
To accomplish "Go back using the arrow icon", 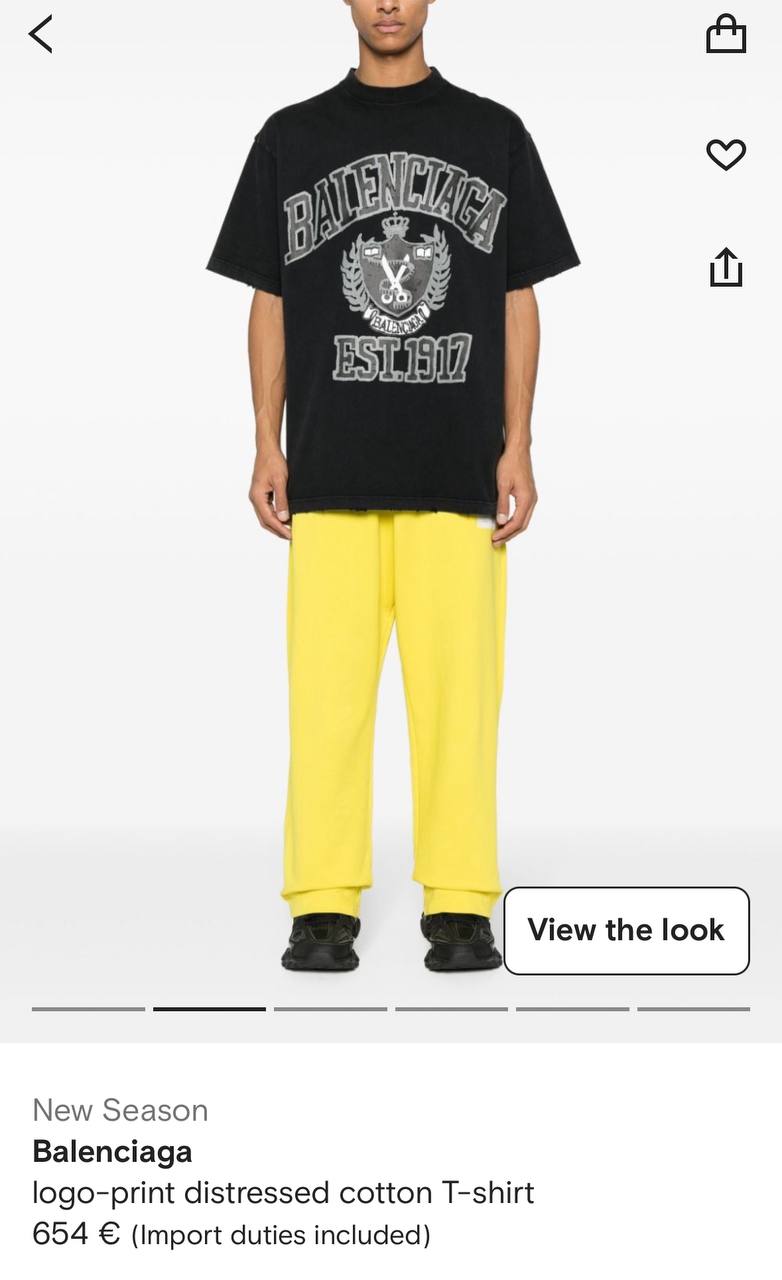I will (x=40, y=34).
